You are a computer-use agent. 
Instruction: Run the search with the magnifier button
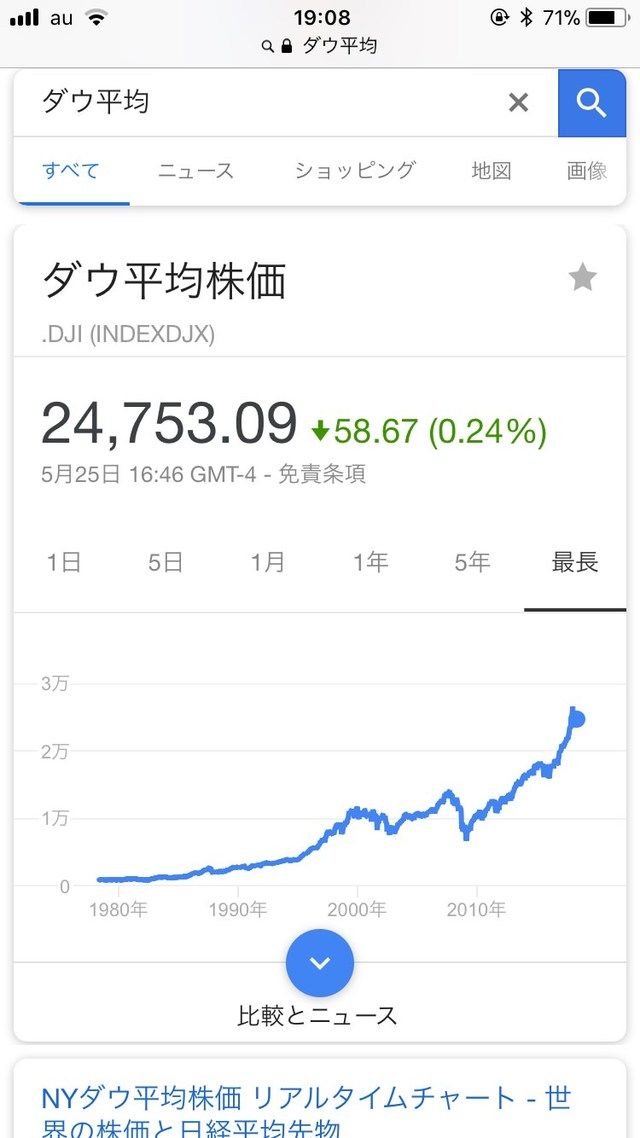[591, 103]
